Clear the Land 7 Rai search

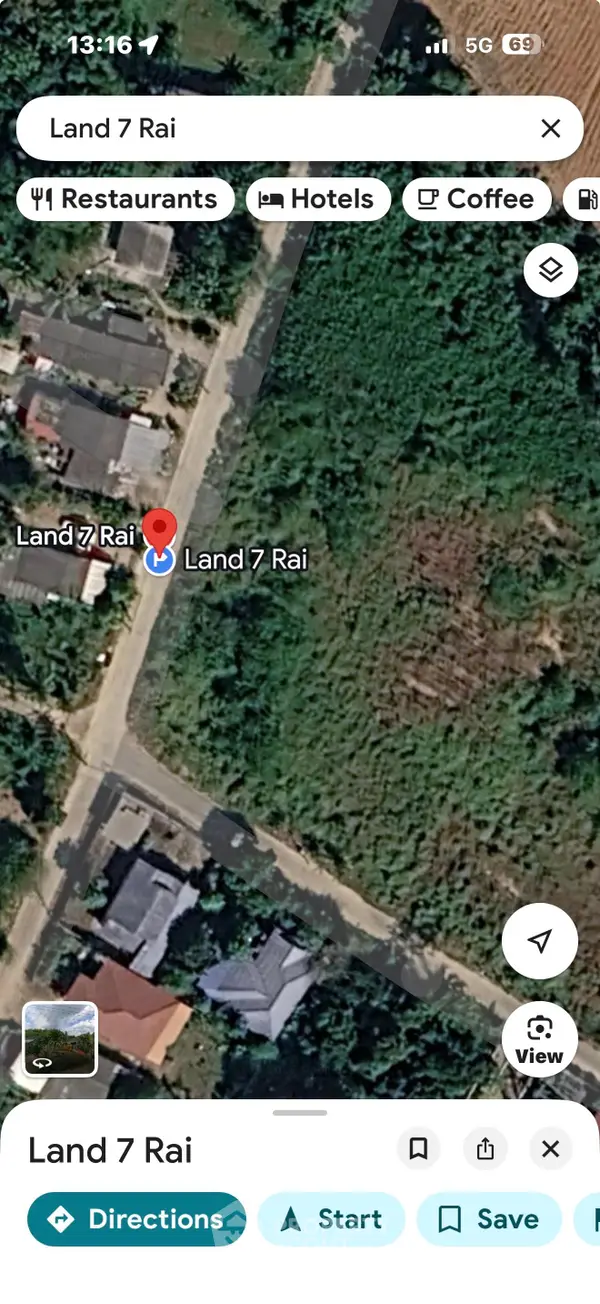pyautogui.click(x=550, y=128)
